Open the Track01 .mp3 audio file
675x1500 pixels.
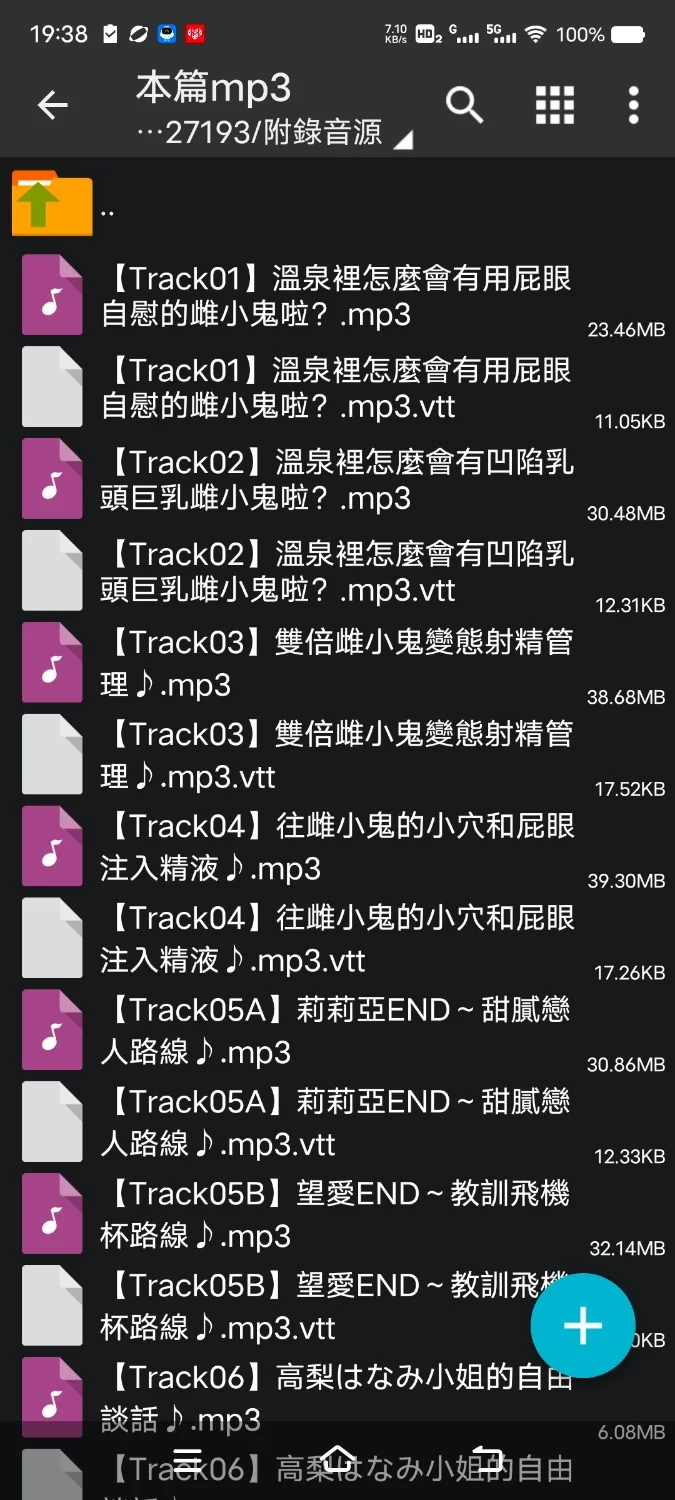tap(337, 296)
